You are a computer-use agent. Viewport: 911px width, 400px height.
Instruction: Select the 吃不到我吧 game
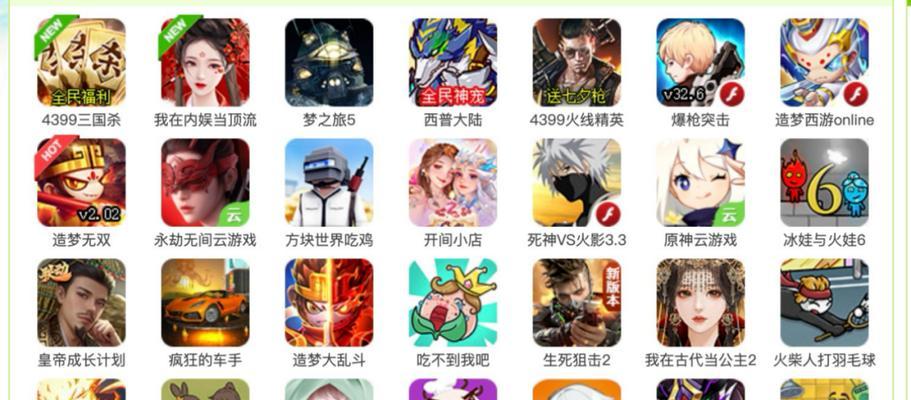[453, 302]
